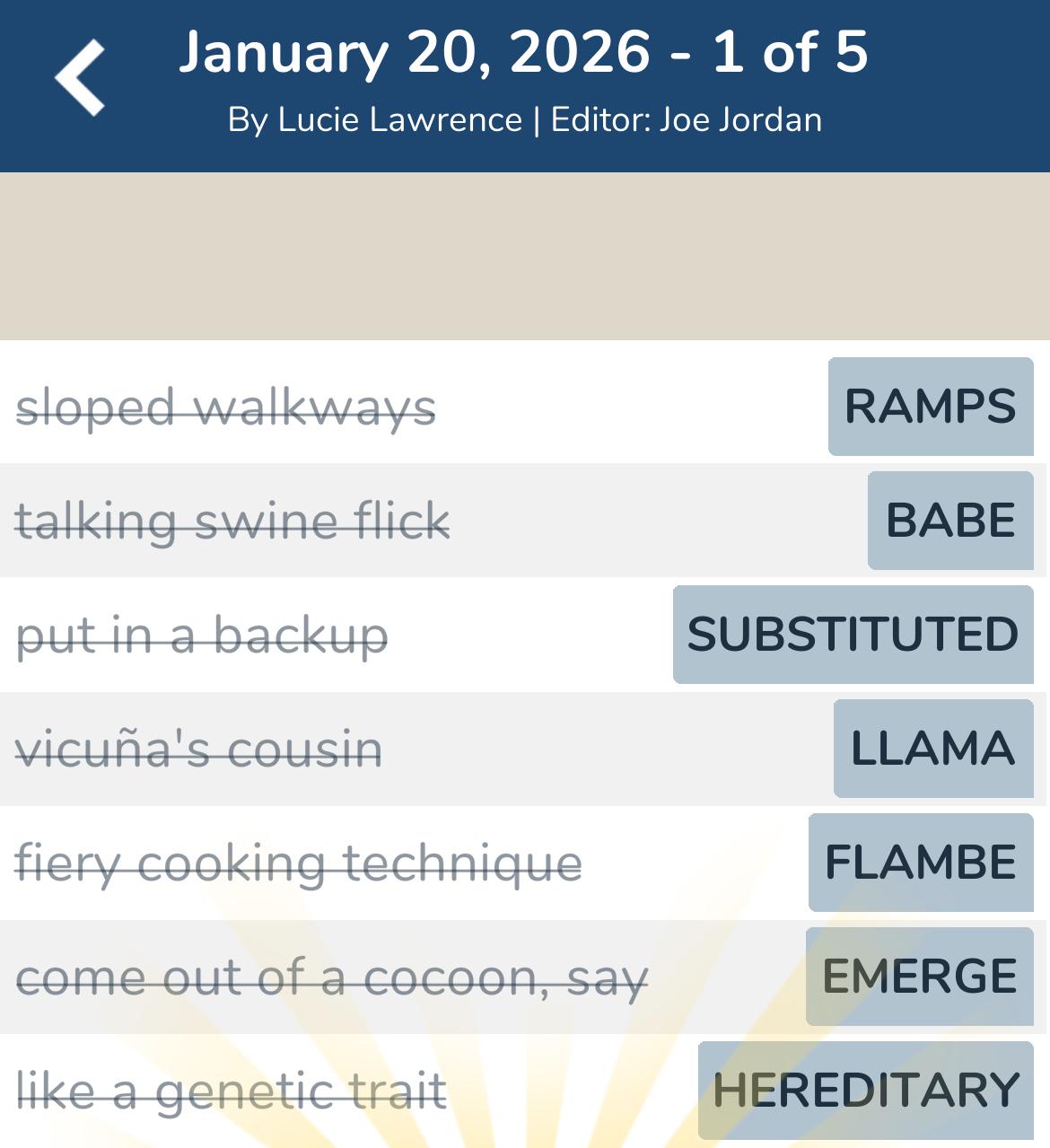Tap the clue 'vicuña's cousin'
The width and height of the screenshot is (1050, 1148).
(201, 749)
